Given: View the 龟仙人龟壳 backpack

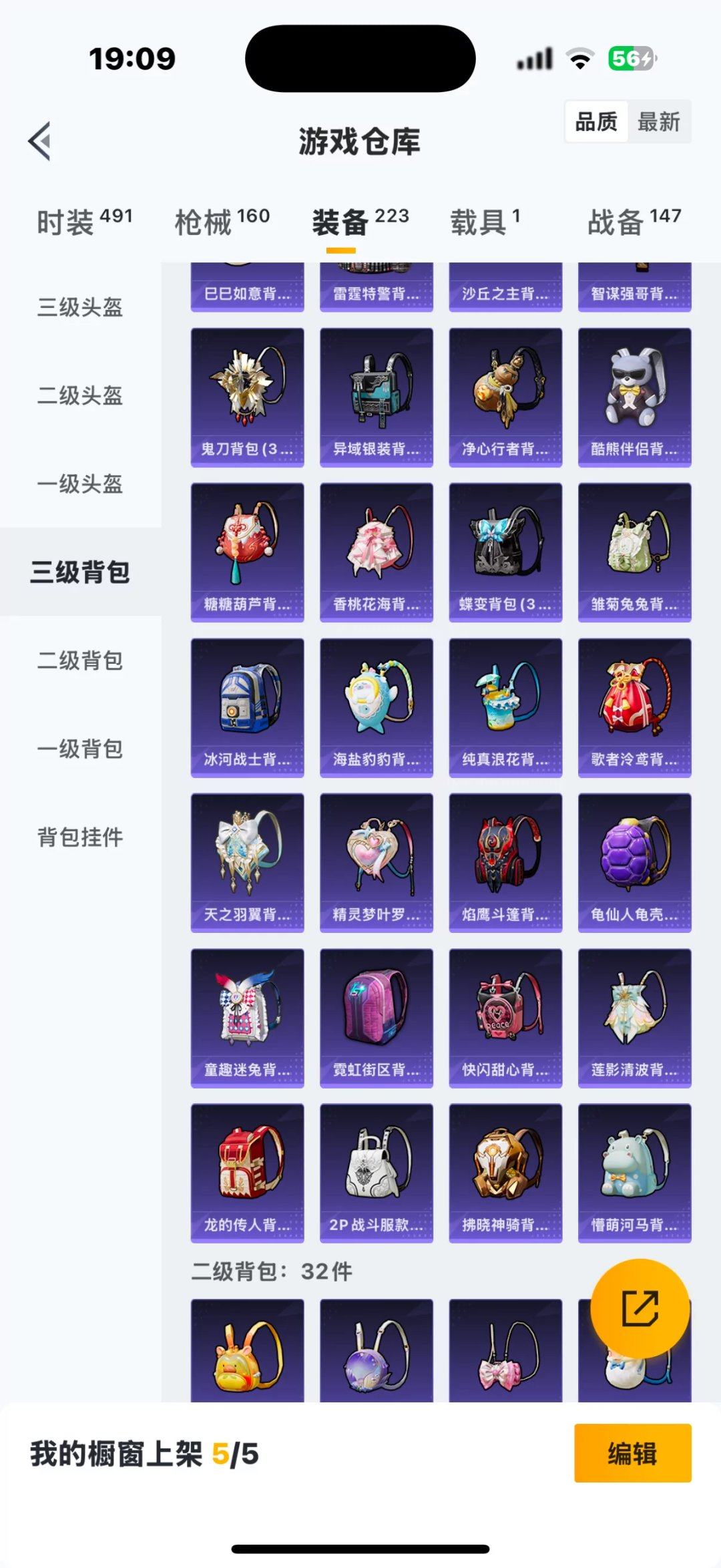Looking at the screenshot, I should [x=634, y=862].
